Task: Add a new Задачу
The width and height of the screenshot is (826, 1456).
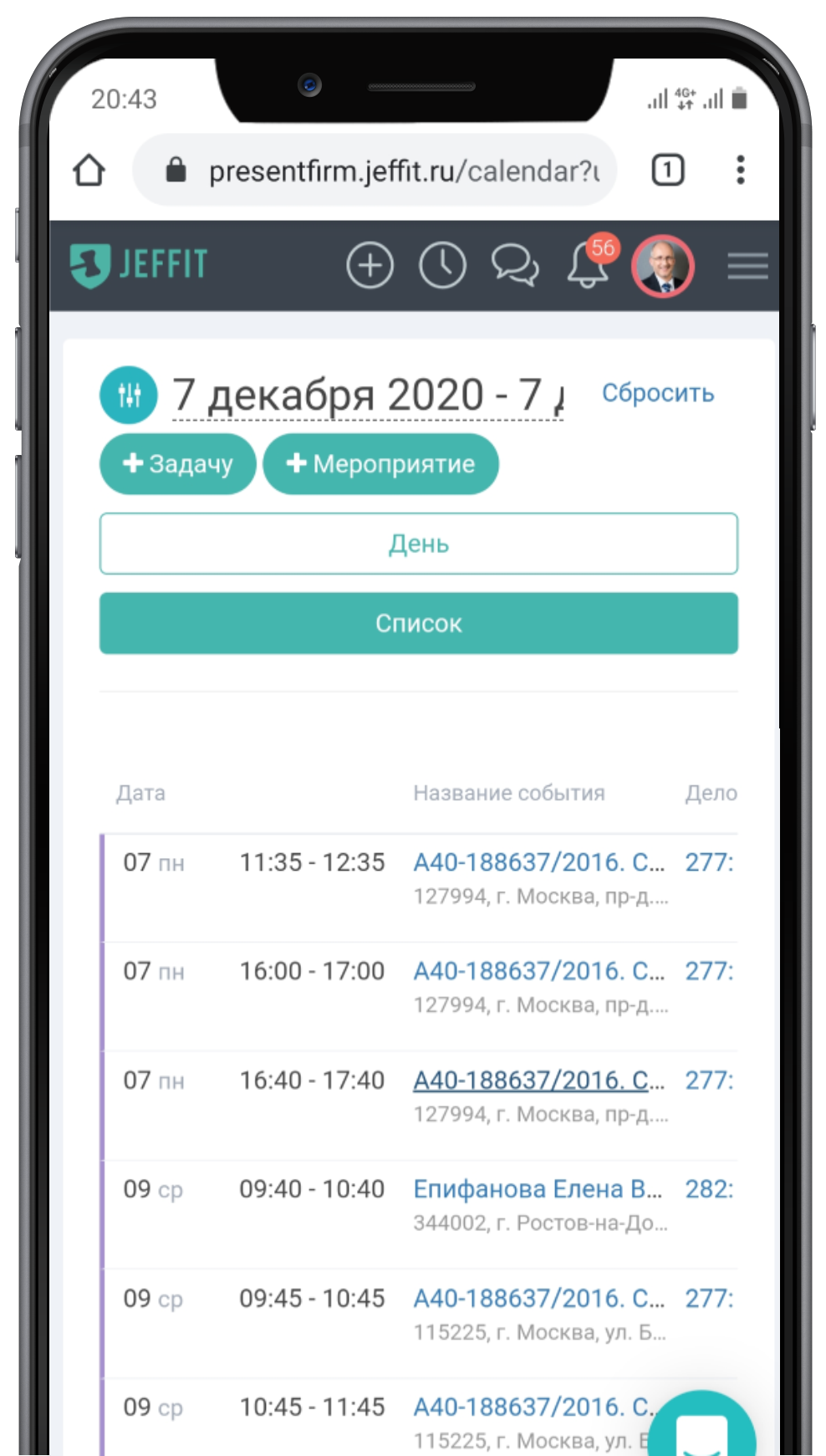Action: coord(178,463)
